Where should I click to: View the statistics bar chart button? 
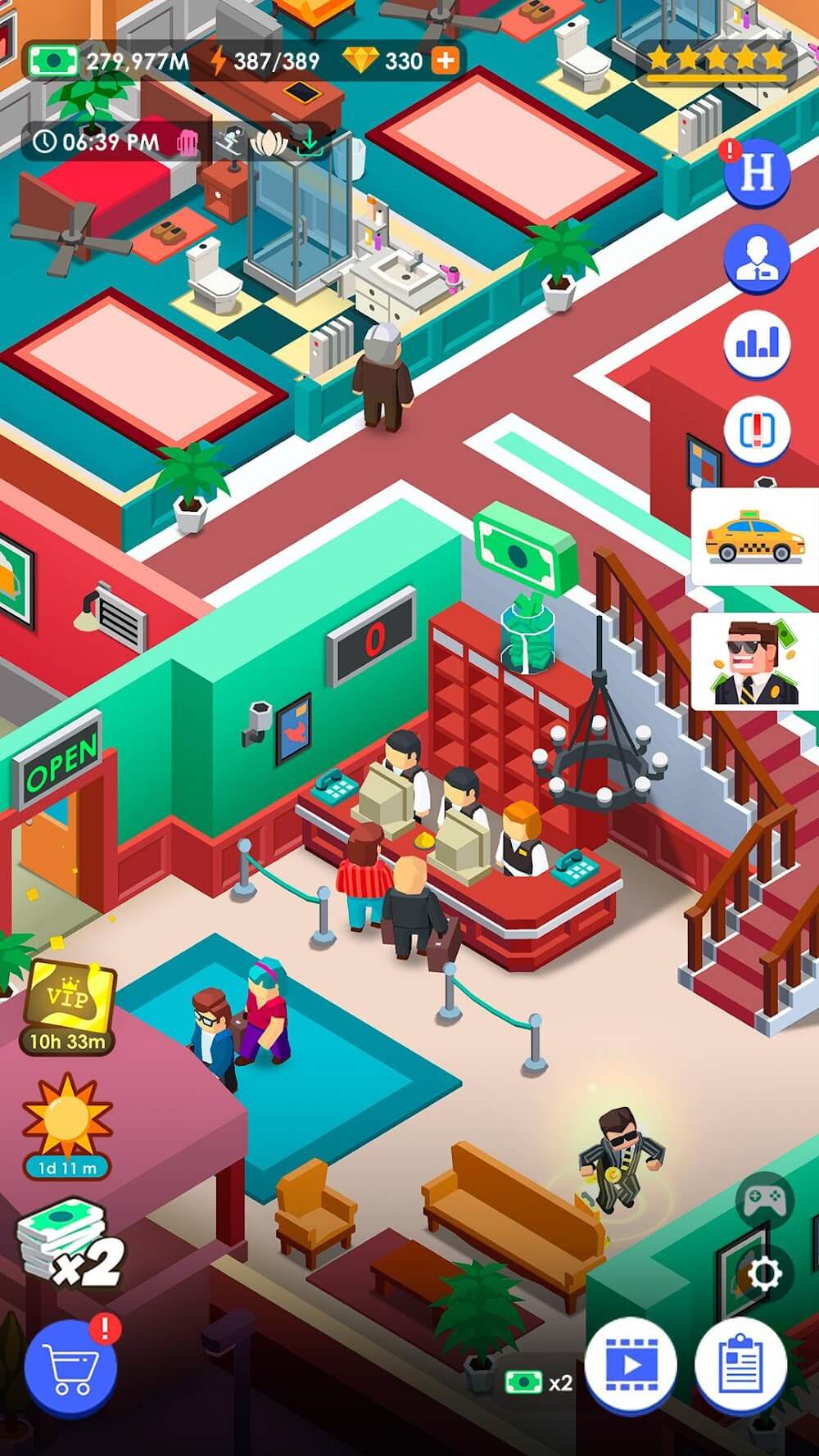pos(756,345)
